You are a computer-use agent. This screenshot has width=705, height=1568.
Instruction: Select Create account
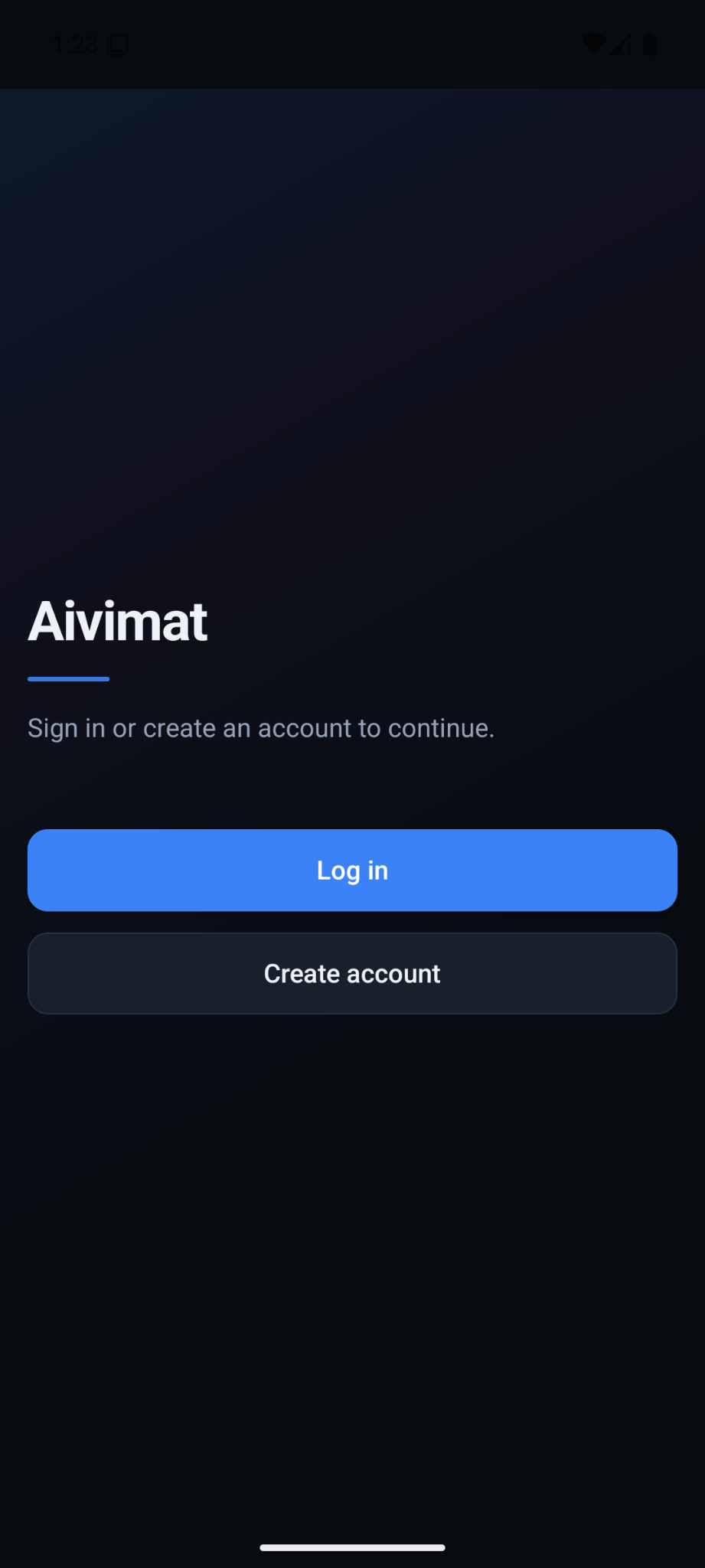352,973
